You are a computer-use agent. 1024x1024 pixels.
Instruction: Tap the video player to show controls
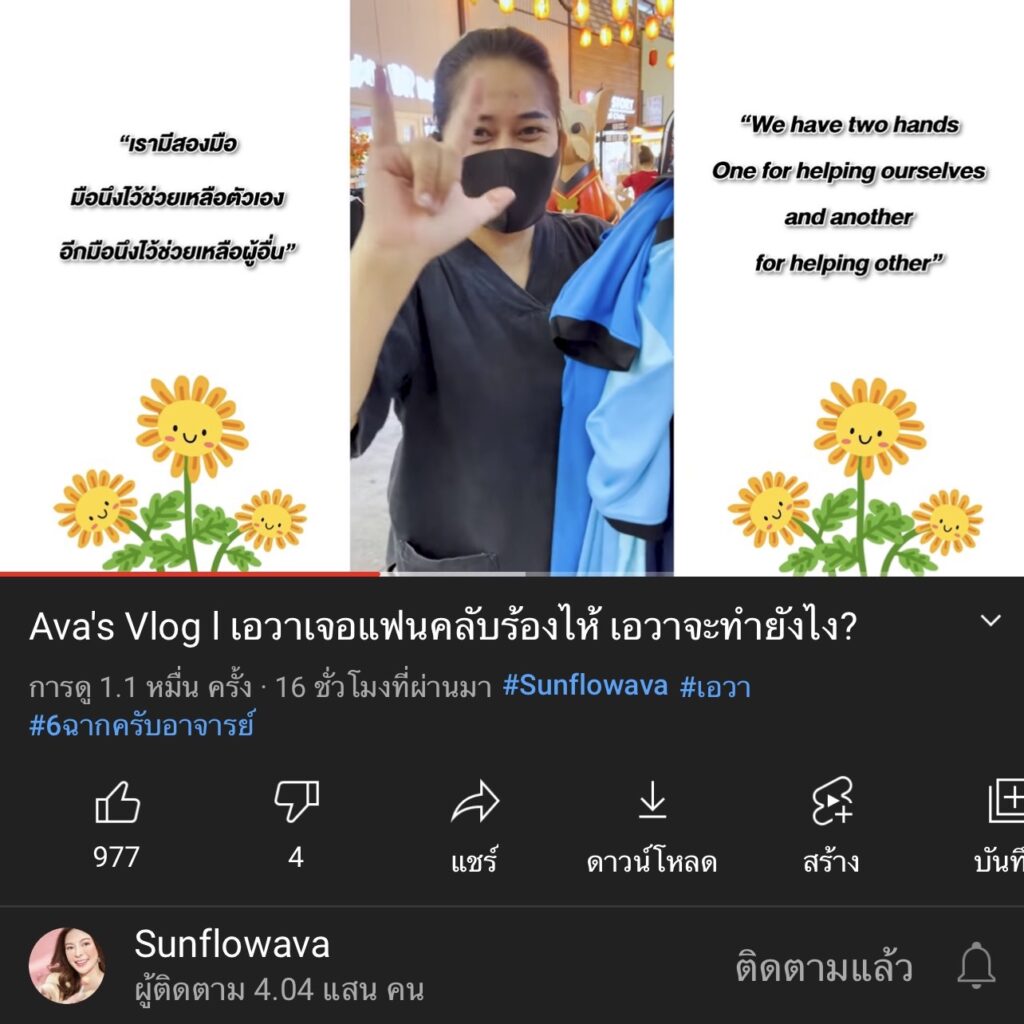[x=512, y=290]
